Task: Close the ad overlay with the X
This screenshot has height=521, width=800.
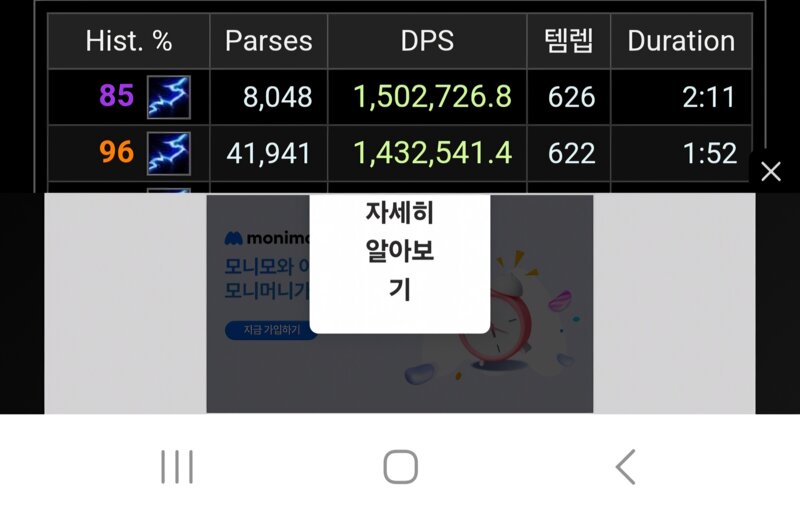Action: 770,172
